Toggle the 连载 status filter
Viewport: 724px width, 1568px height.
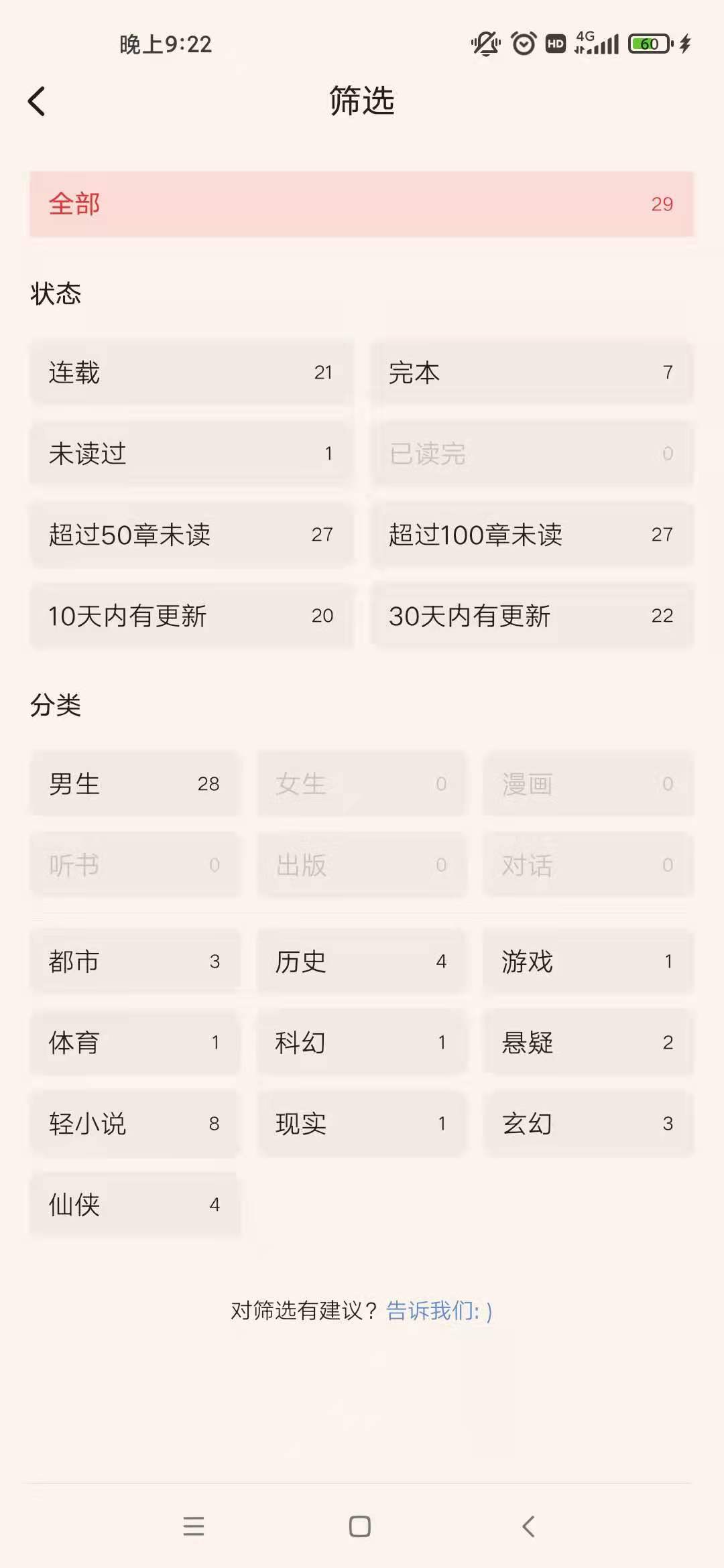click(191, 373)
